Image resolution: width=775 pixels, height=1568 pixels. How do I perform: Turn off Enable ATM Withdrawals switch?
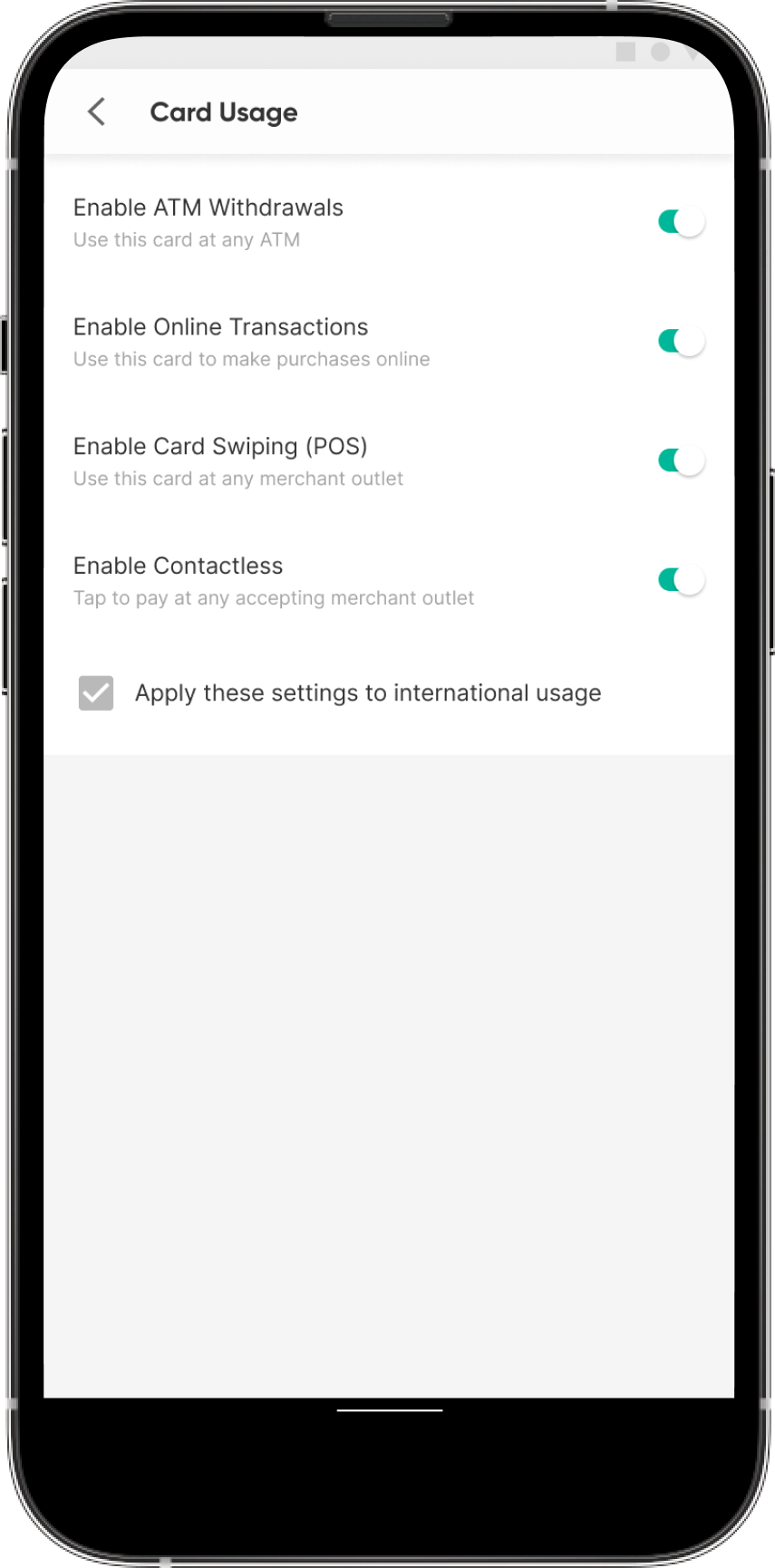tap(681, 222)
